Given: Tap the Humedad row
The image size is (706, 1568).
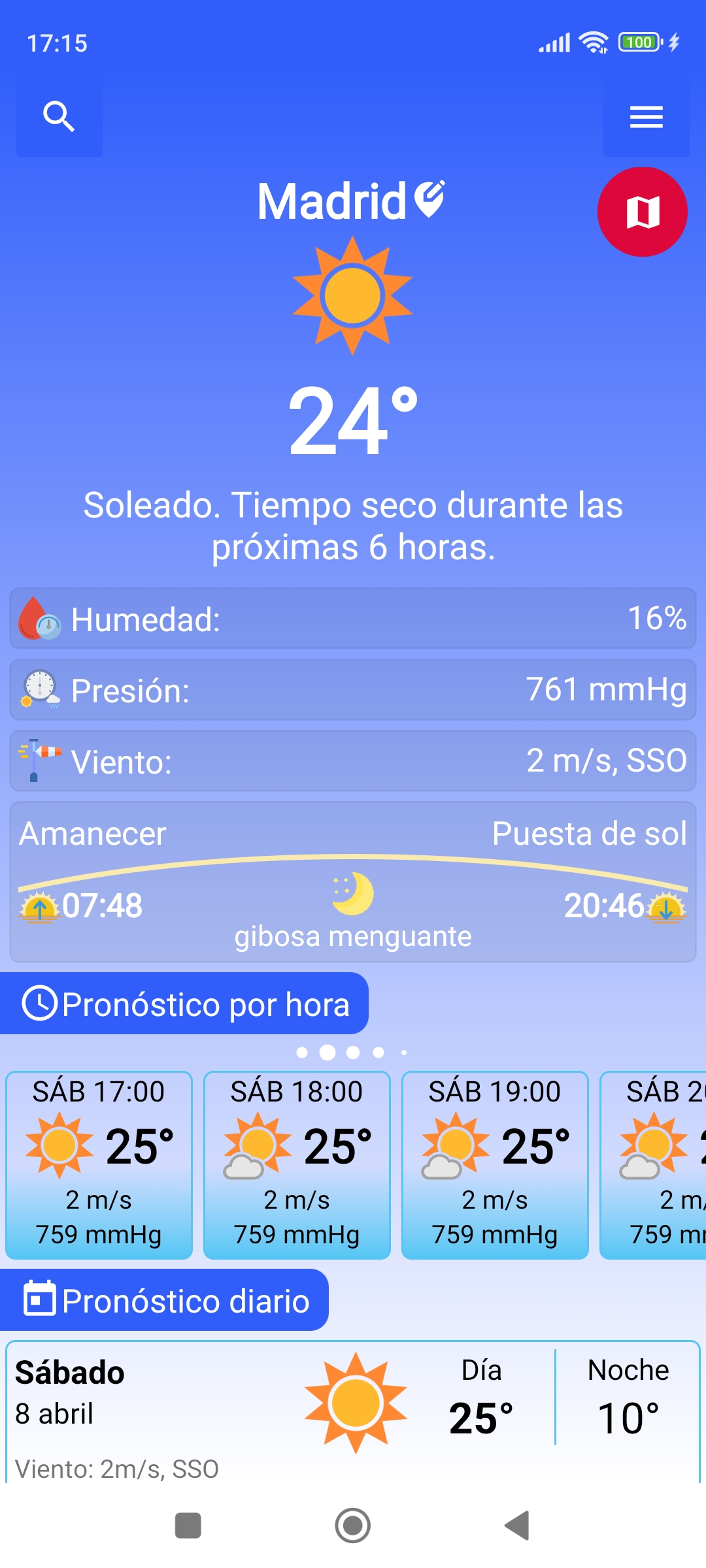Looking at the screenshot, I should pos(353,618).
